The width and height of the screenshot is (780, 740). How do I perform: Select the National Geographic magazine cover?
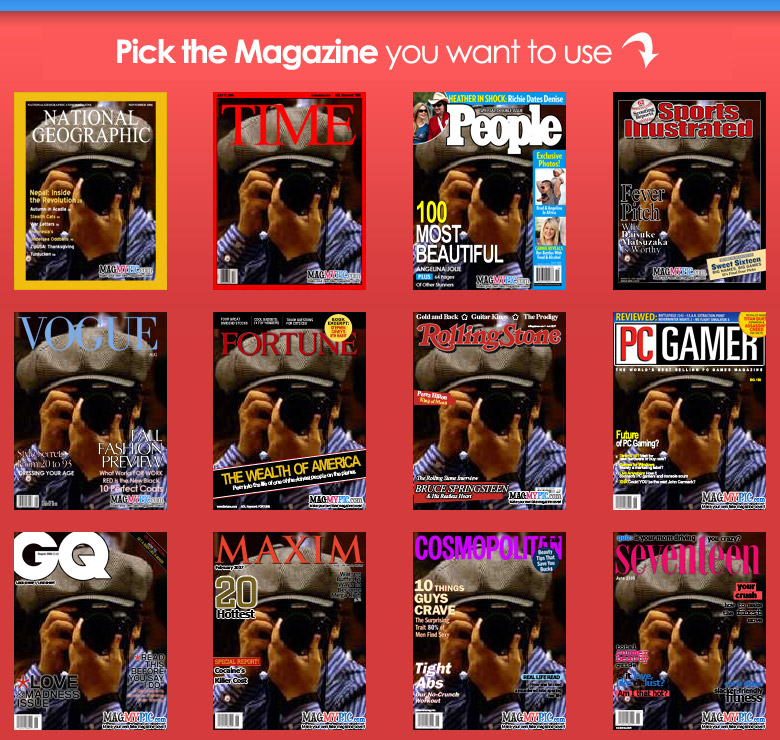pos(90,191)
